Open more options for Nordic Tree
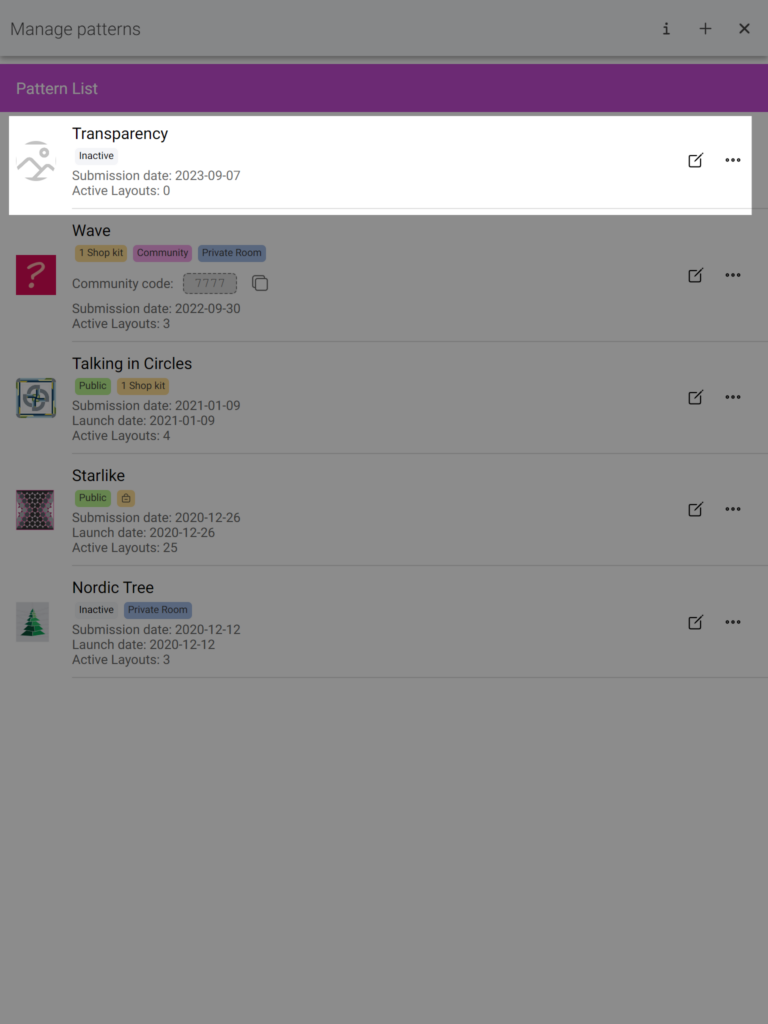This screenshot has width=768, height=1024. [733, 622]
